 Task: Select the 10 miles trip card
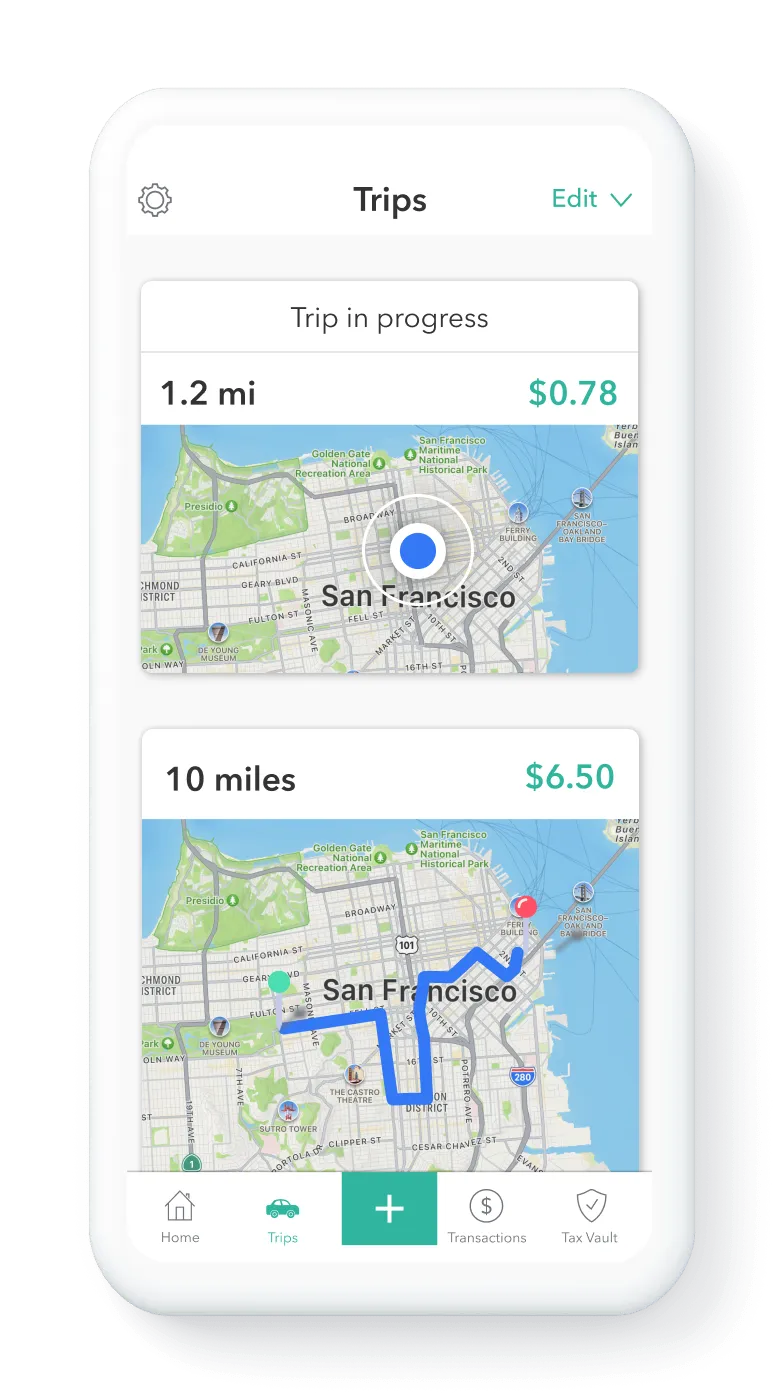[390, 777]
